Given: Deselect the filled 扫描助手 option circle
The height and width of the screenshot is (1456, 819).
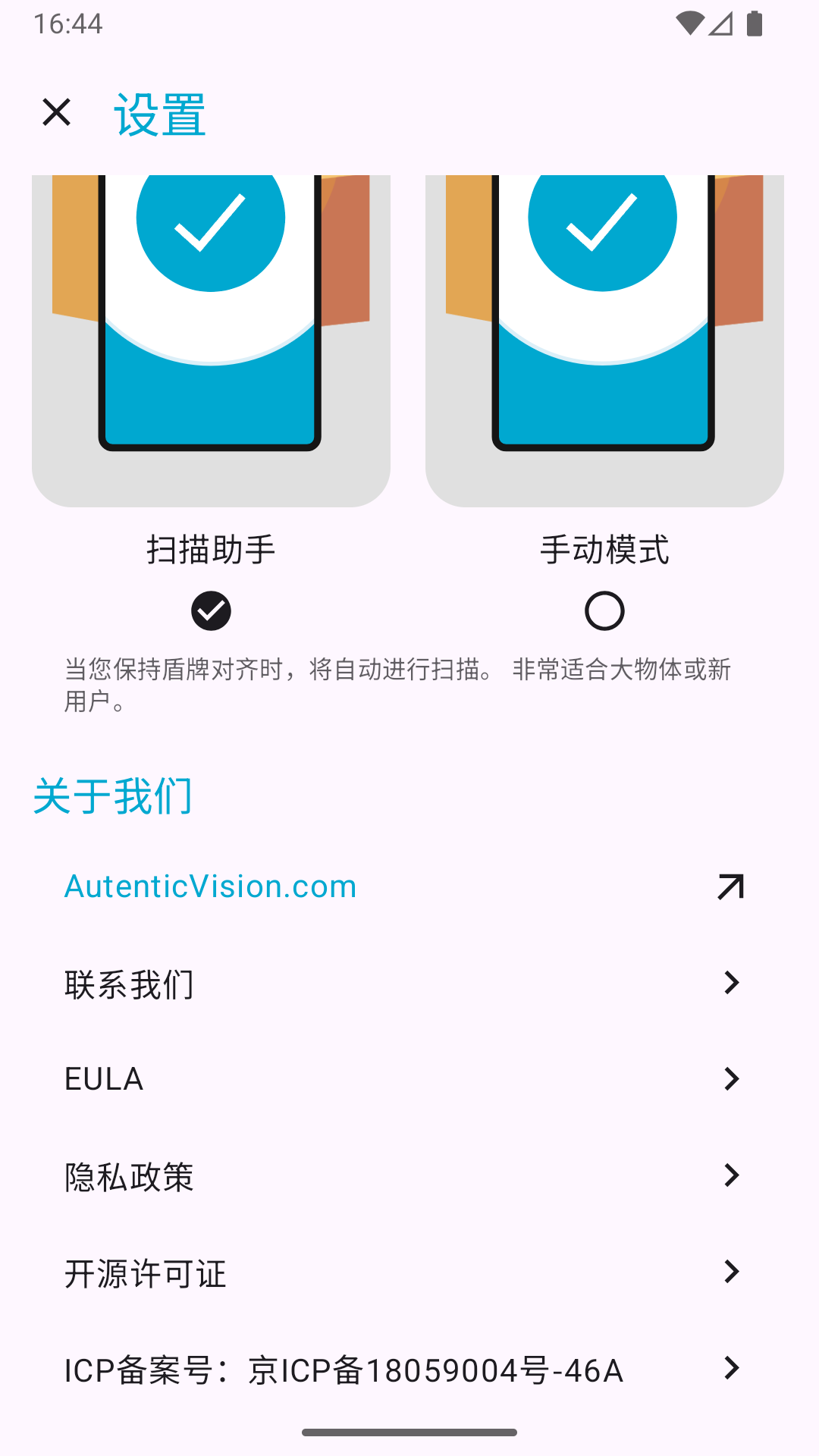Looking at the screenshot, I should click(212, 610).
